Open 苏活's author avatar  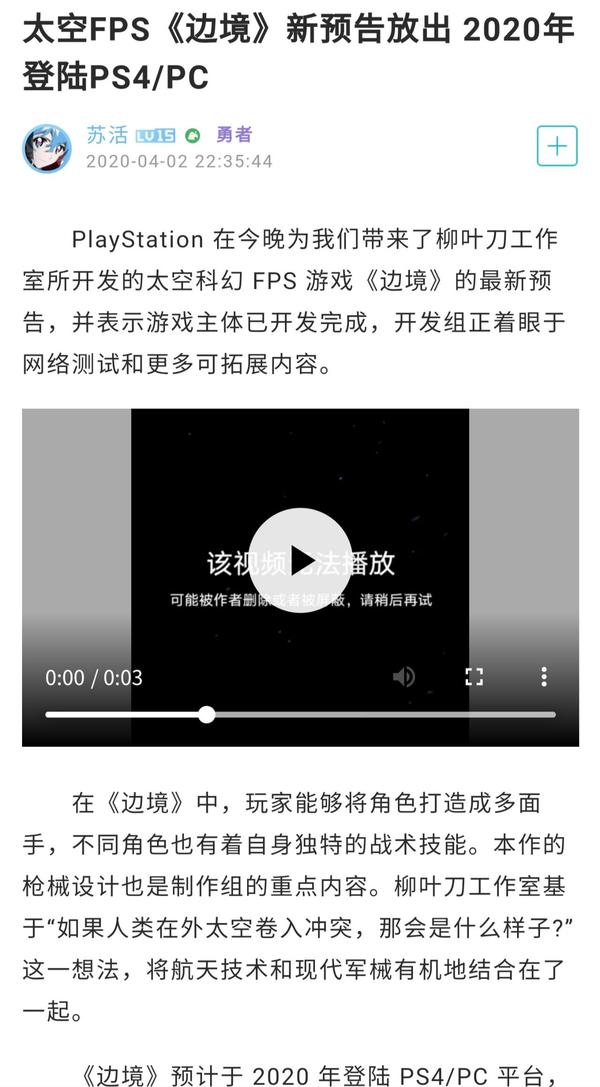click(46, 148)
